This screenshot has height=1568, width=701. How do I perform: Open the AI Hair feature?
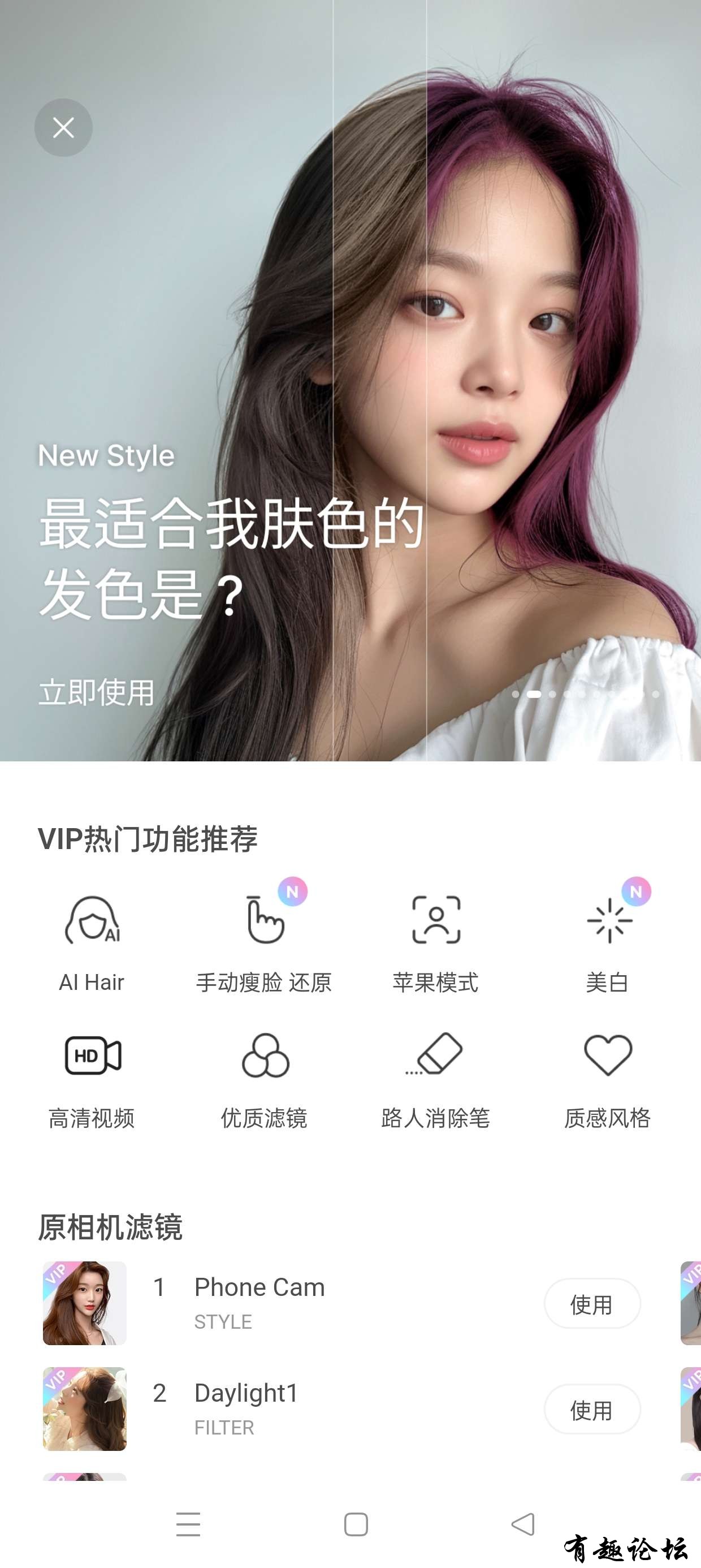[x=92, y=942]
